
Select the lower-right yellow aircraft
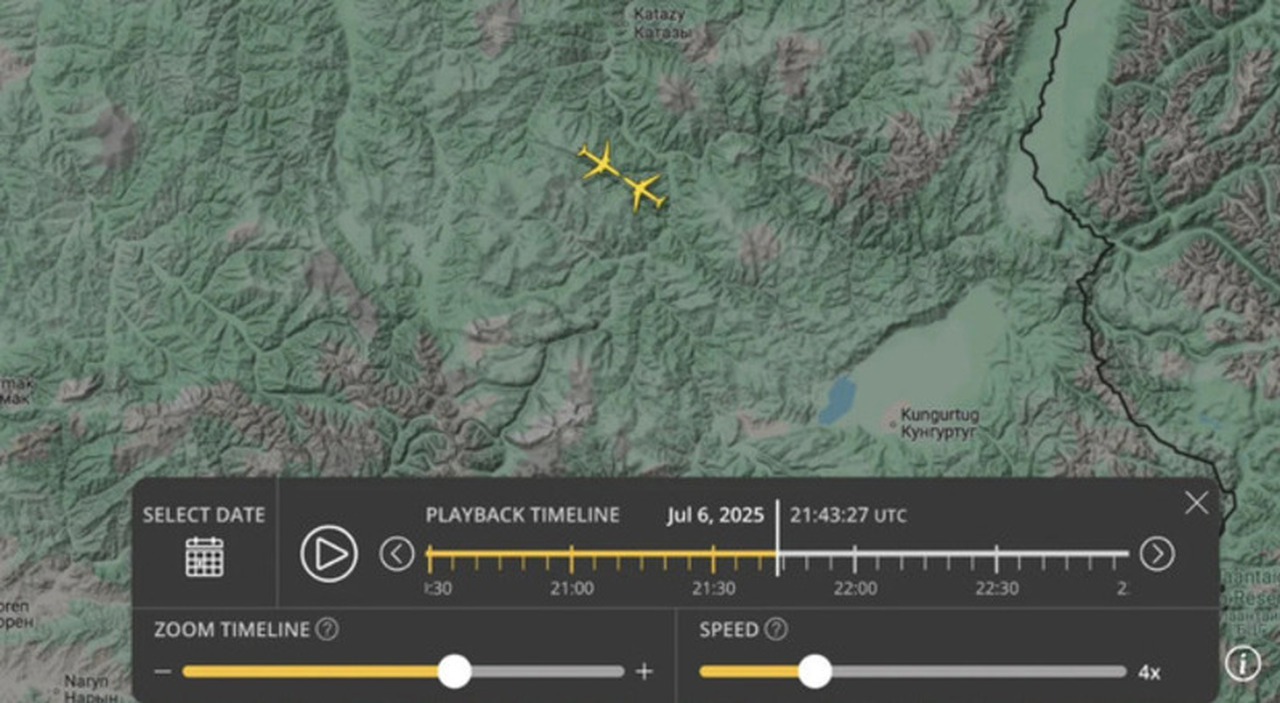pos(645,190)
